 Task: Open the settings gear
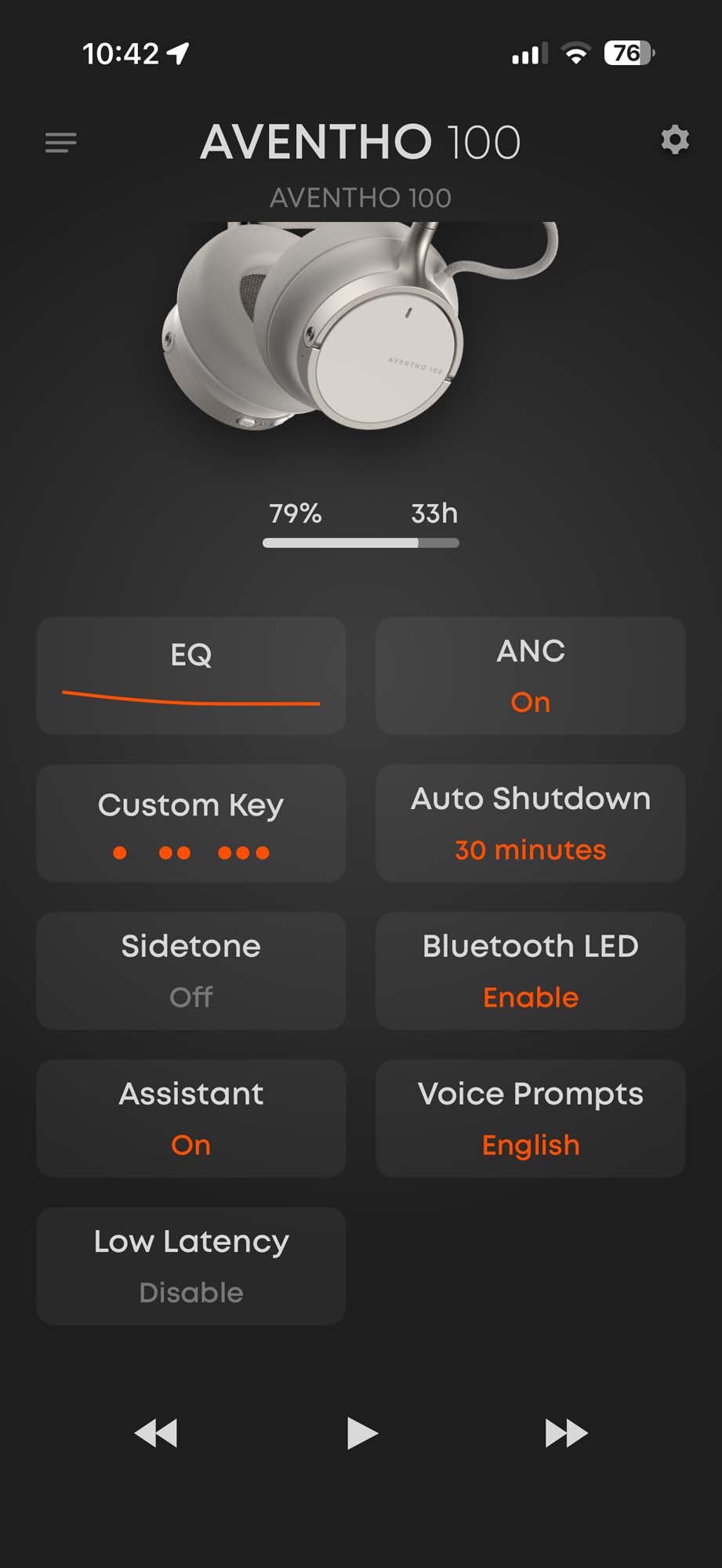pos(674,141)
